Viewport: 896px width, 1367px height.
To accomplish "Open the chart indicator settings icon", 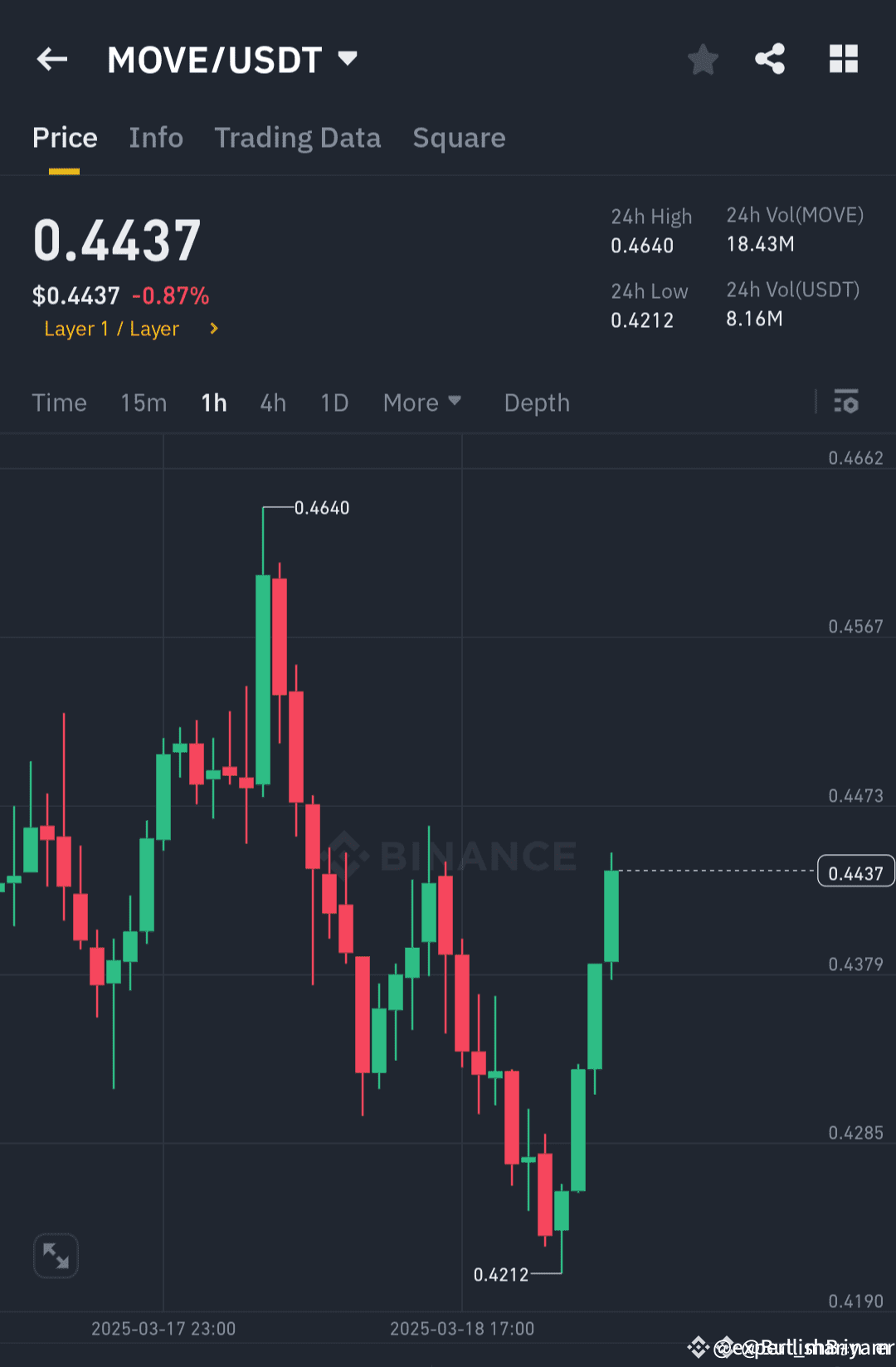I will [847, 402].
